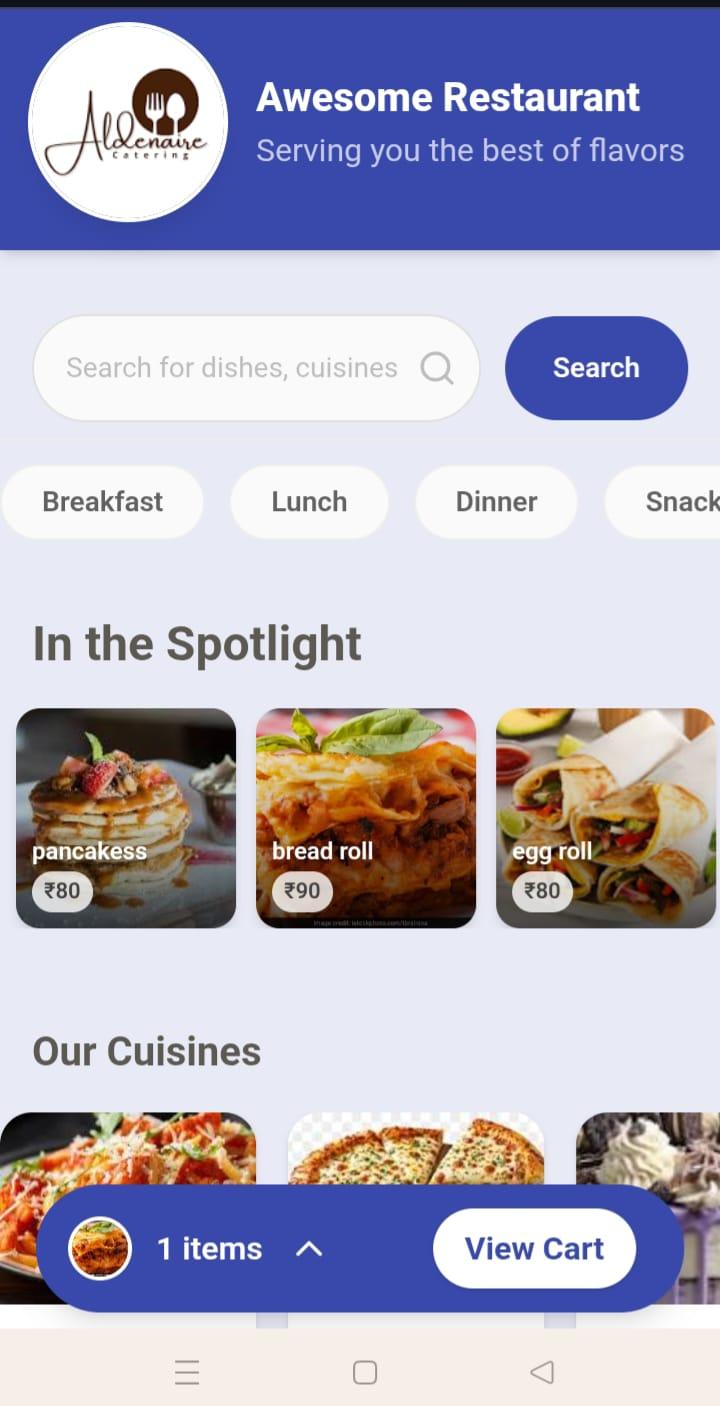Expand the cart details with the chevron
Screen dimensions: 720x1406
[309, 1248]
